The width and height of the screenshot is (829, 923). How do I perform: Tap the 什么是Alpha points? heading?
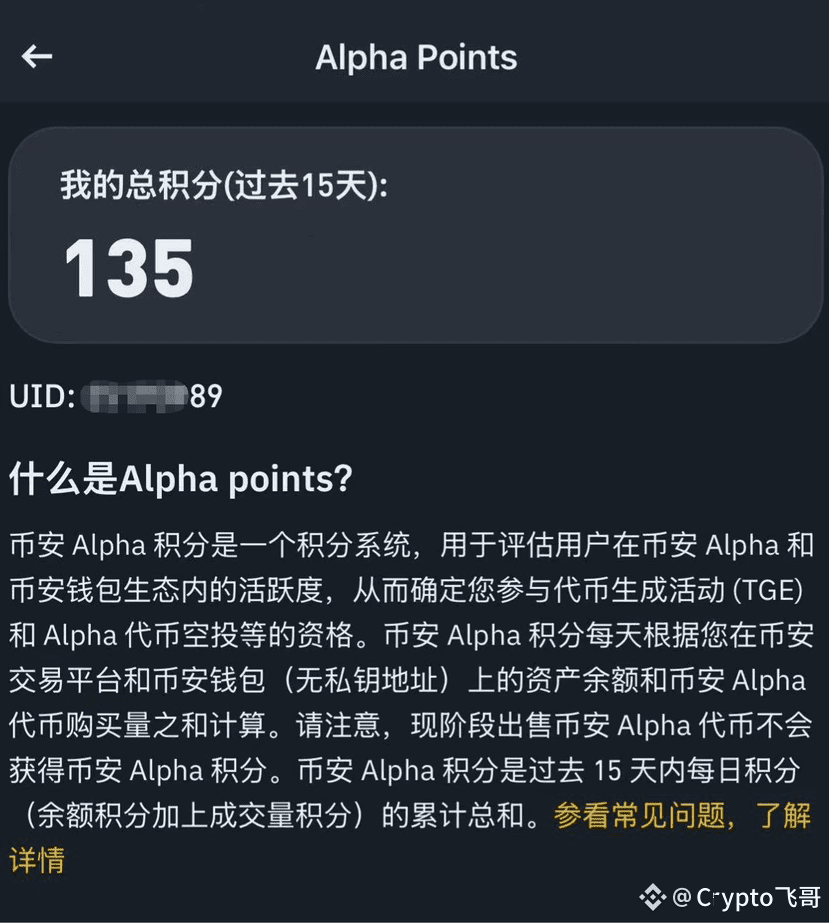(180, 479)
